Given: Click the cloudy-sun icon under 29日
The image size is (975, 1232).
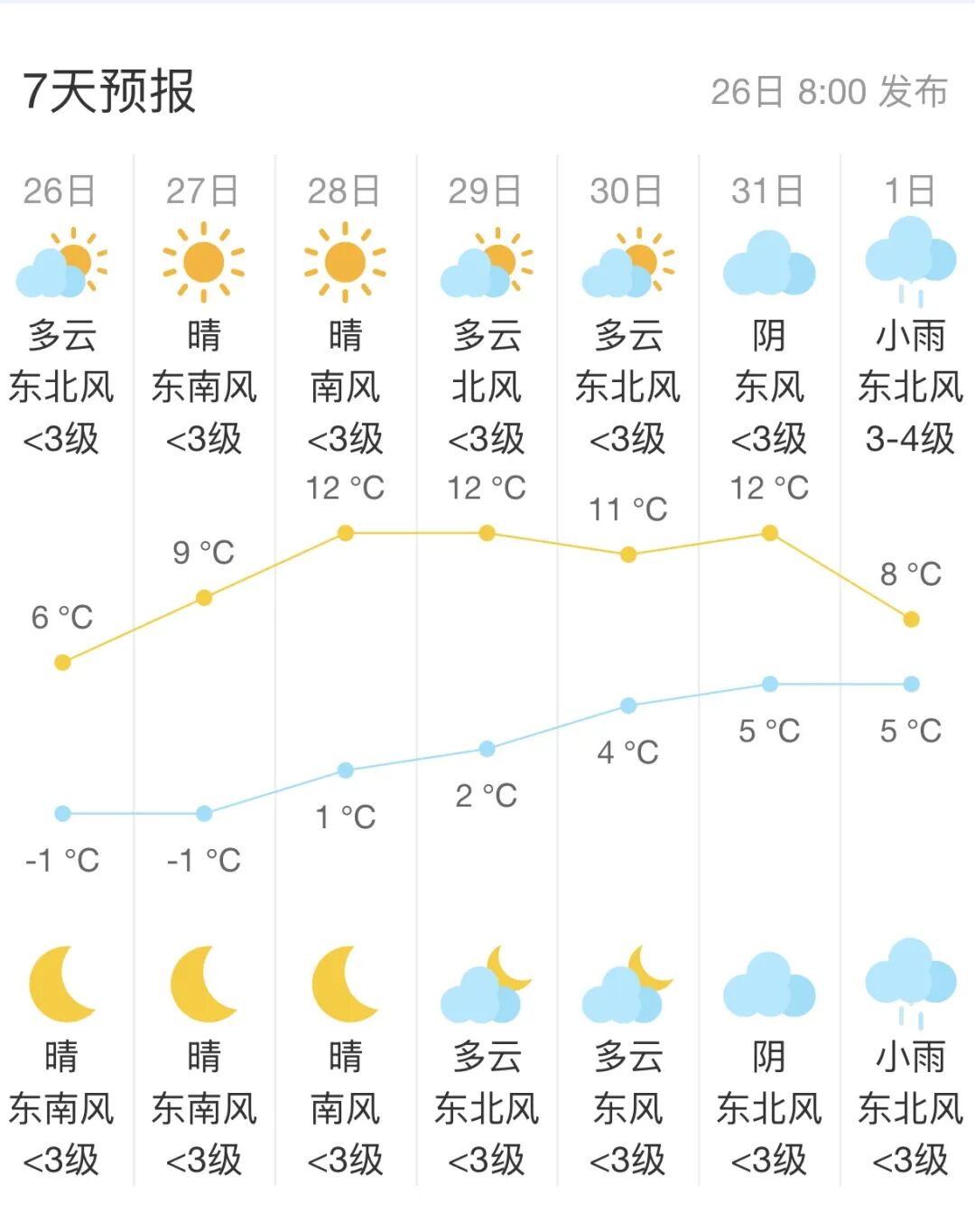Looking at the screenshot, I should (x=487, y=266).
